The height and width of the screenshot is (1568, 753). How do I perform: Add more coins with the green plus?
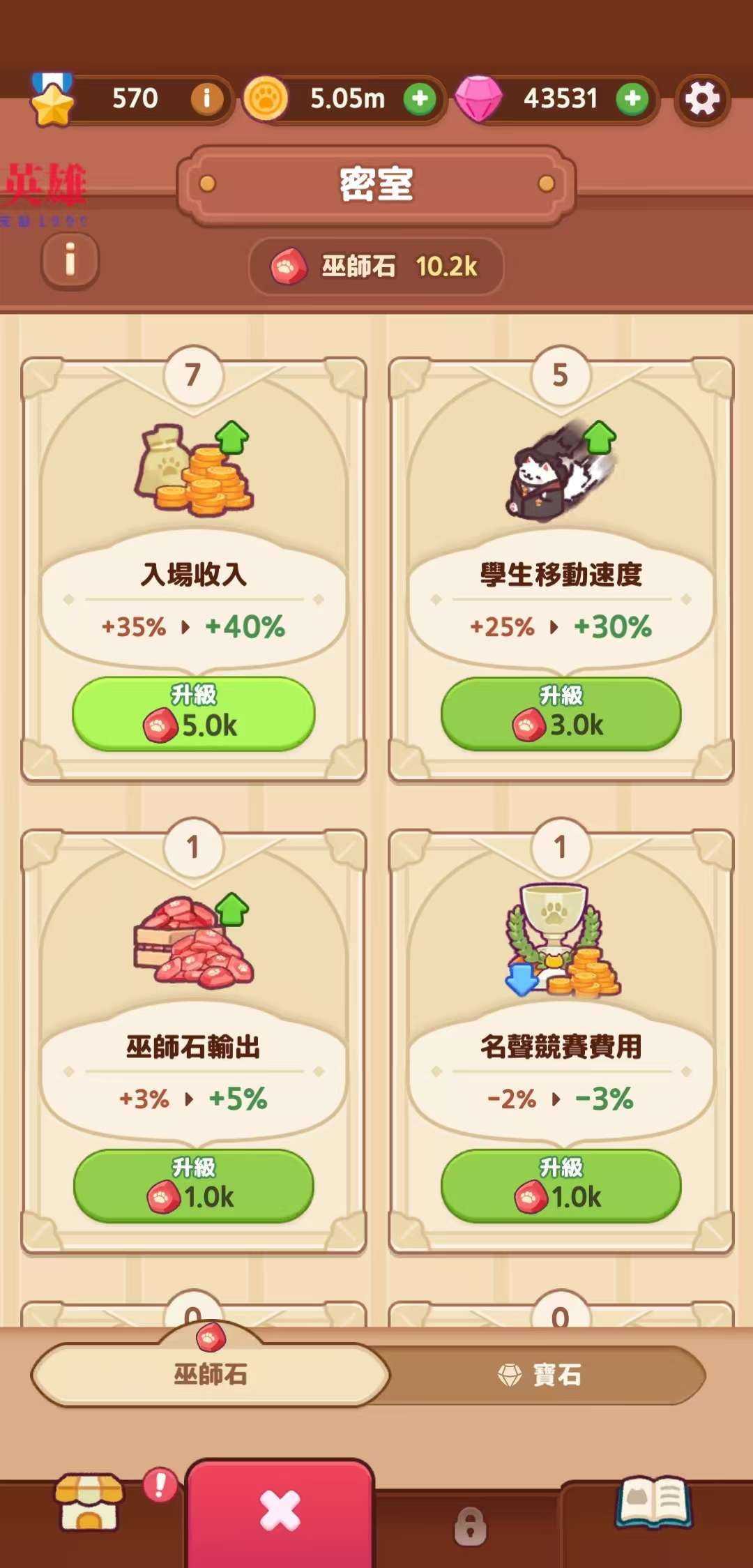click(x=420, y=99)
